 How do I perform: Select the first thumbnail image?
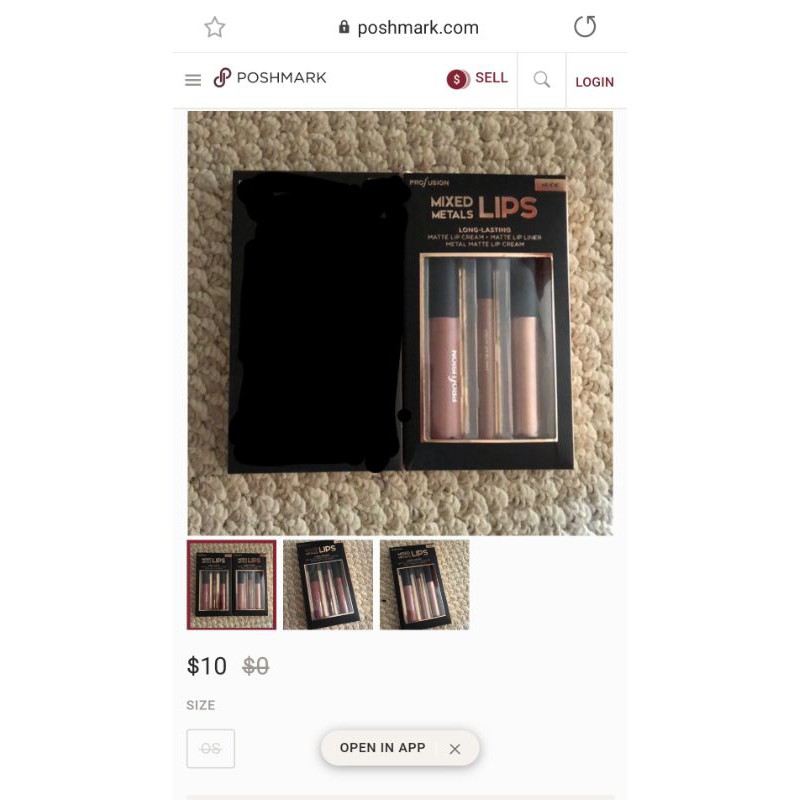[x=231, y=585]
